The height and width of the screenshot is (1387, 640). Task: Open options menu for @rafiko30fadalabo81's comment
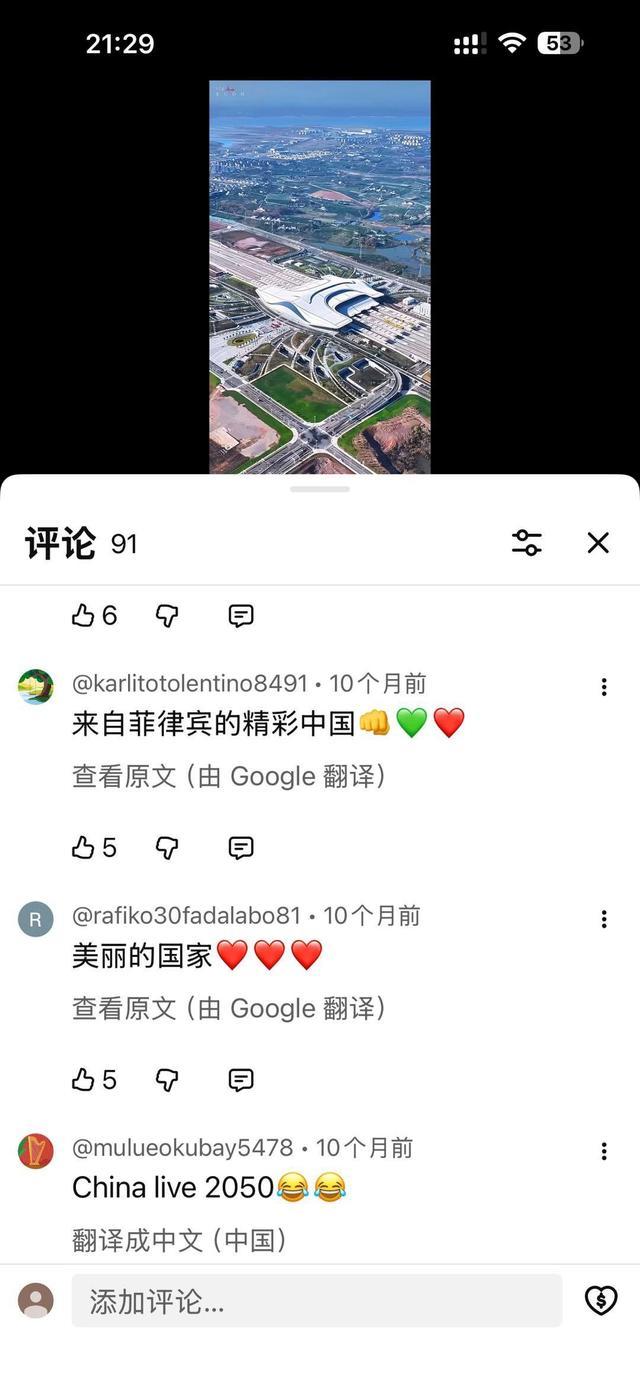pyautogui.click(x=604, y=919)
